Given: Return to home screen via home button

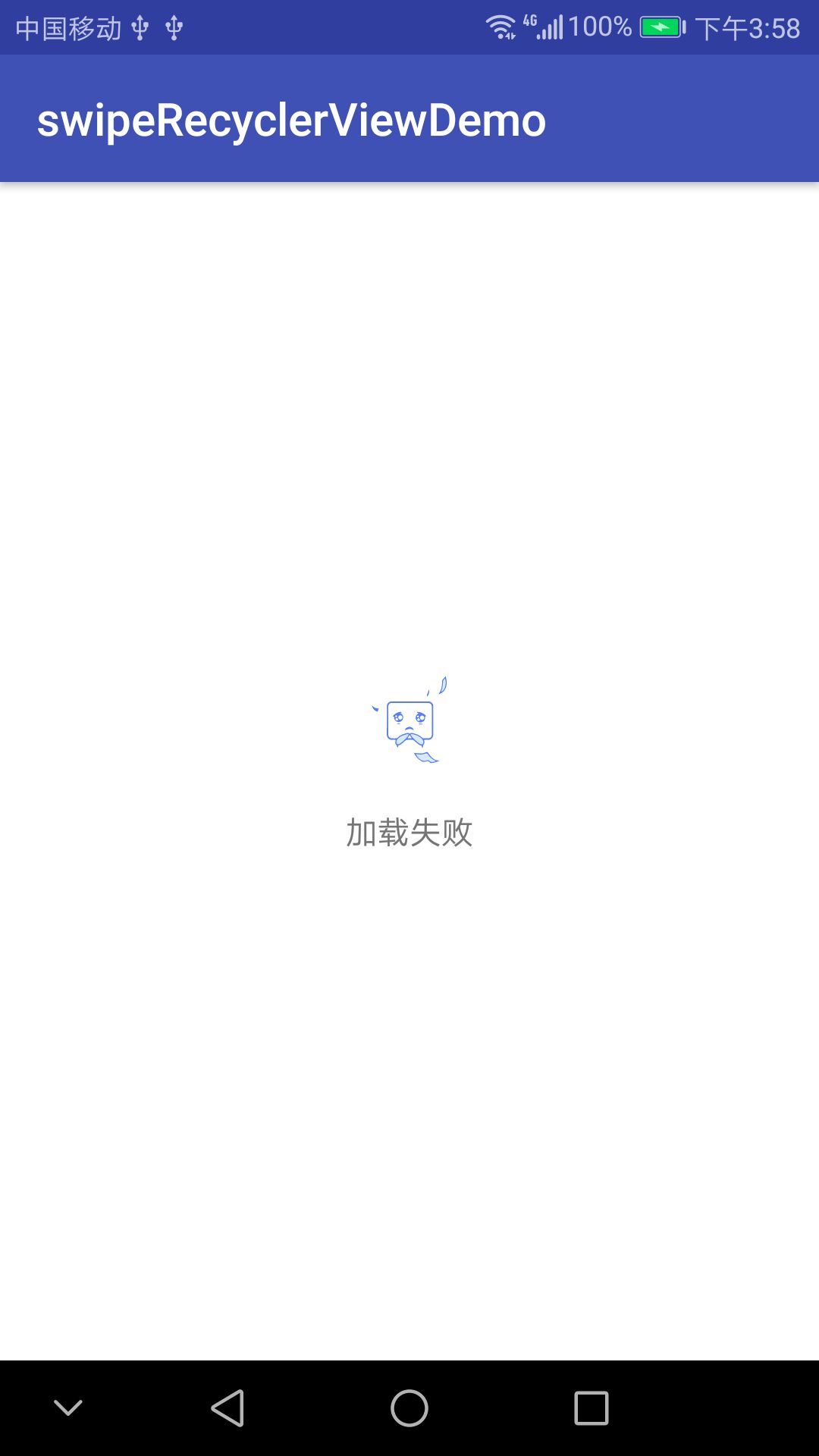Looking at the screenshot, I should [x=409, y=1408].
